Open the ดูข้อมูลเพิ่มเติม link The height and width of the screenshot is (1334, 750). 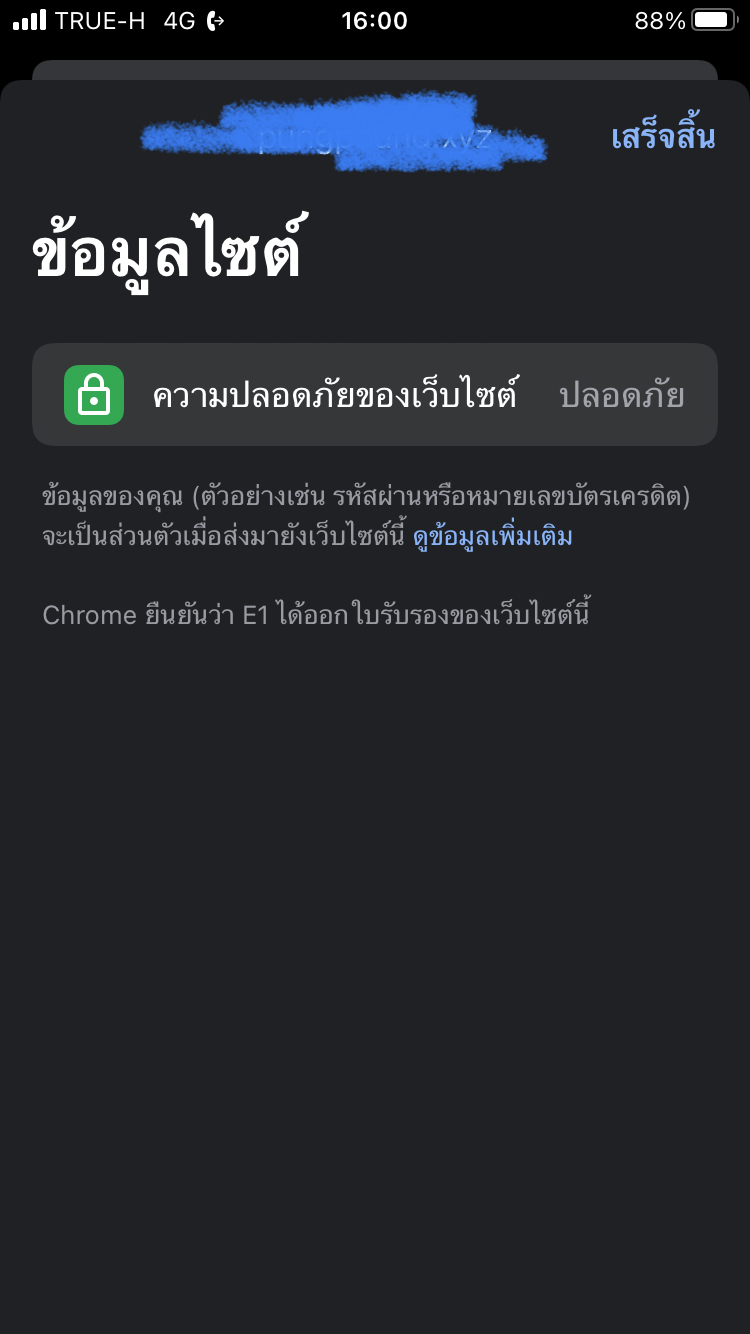tap(492, 537)
